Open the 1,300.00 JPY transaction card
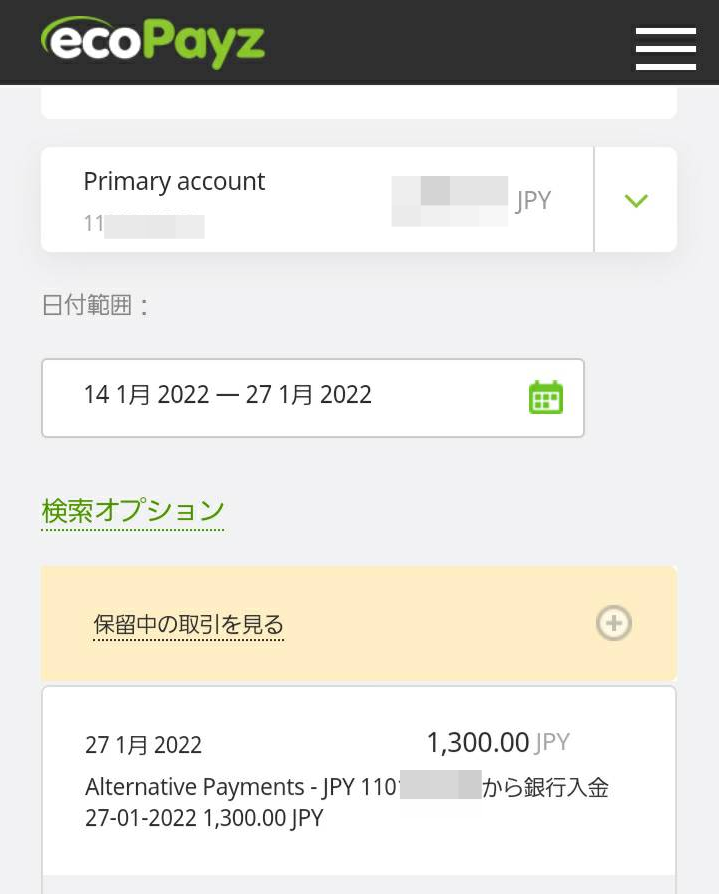Viewport: 719px width, 894px height. (358, 785)
